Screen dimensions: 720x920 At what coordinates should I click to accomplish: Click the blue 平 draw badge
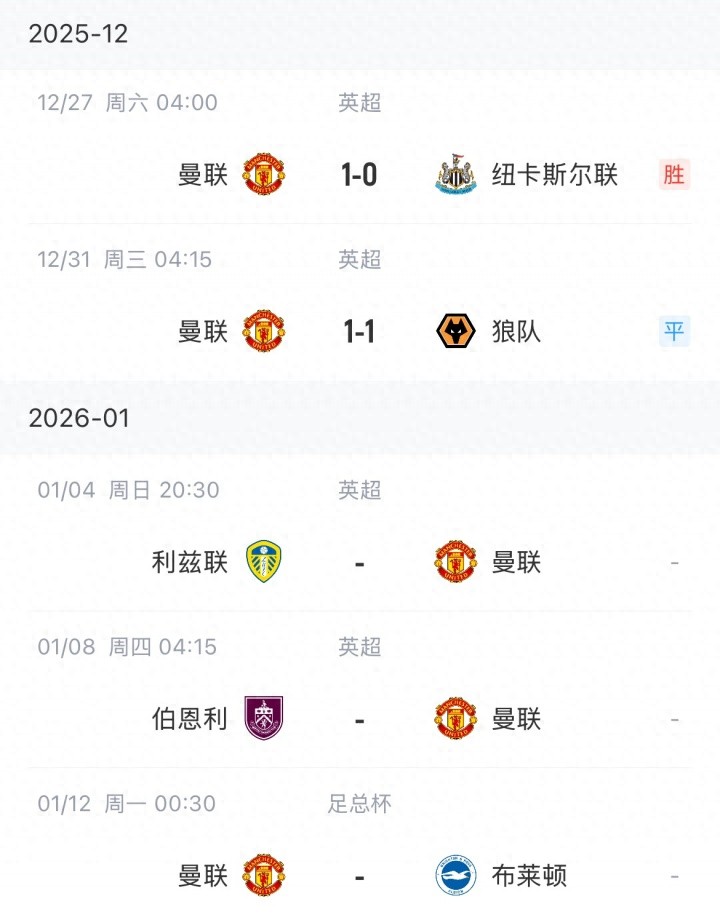pos(674,330)
